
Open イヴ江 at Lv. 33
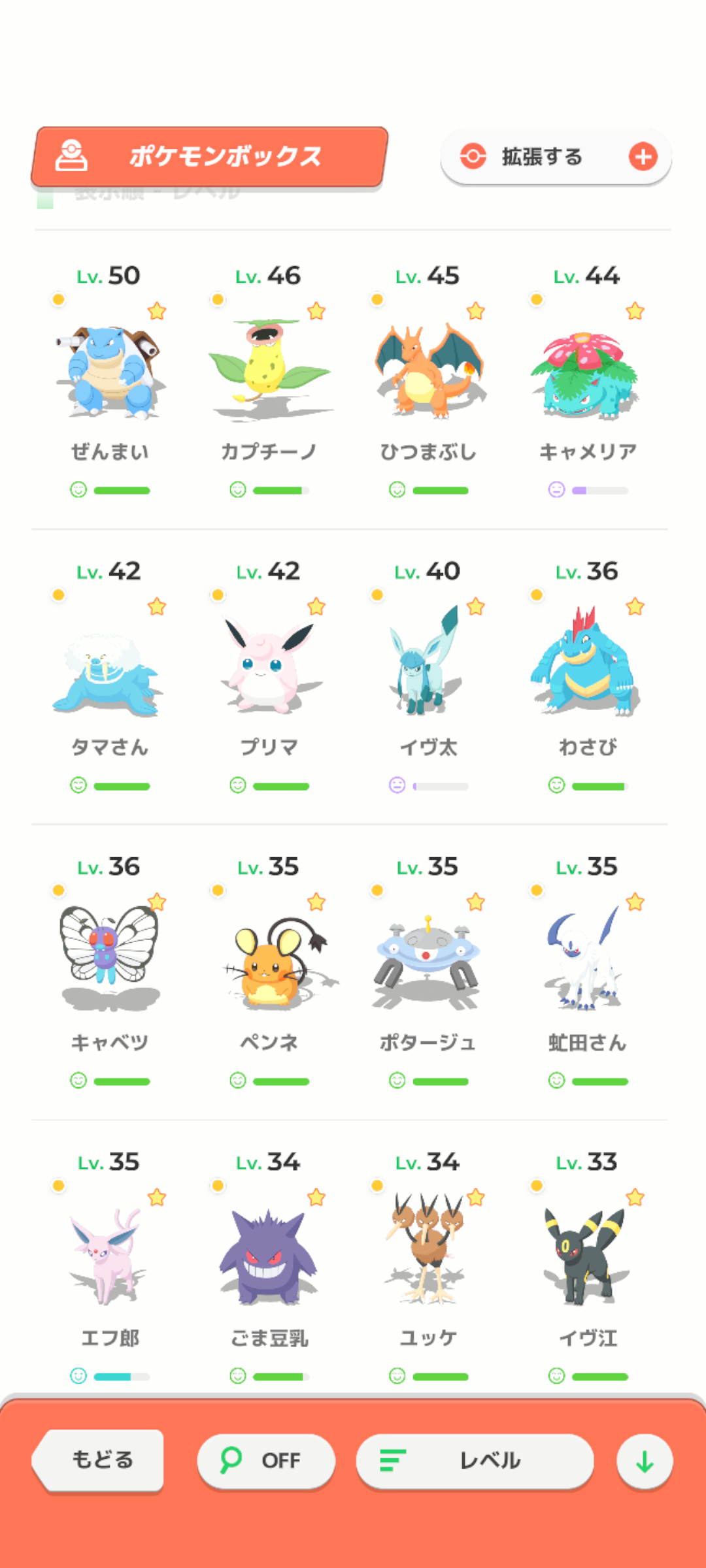[x=587, y=1257]
